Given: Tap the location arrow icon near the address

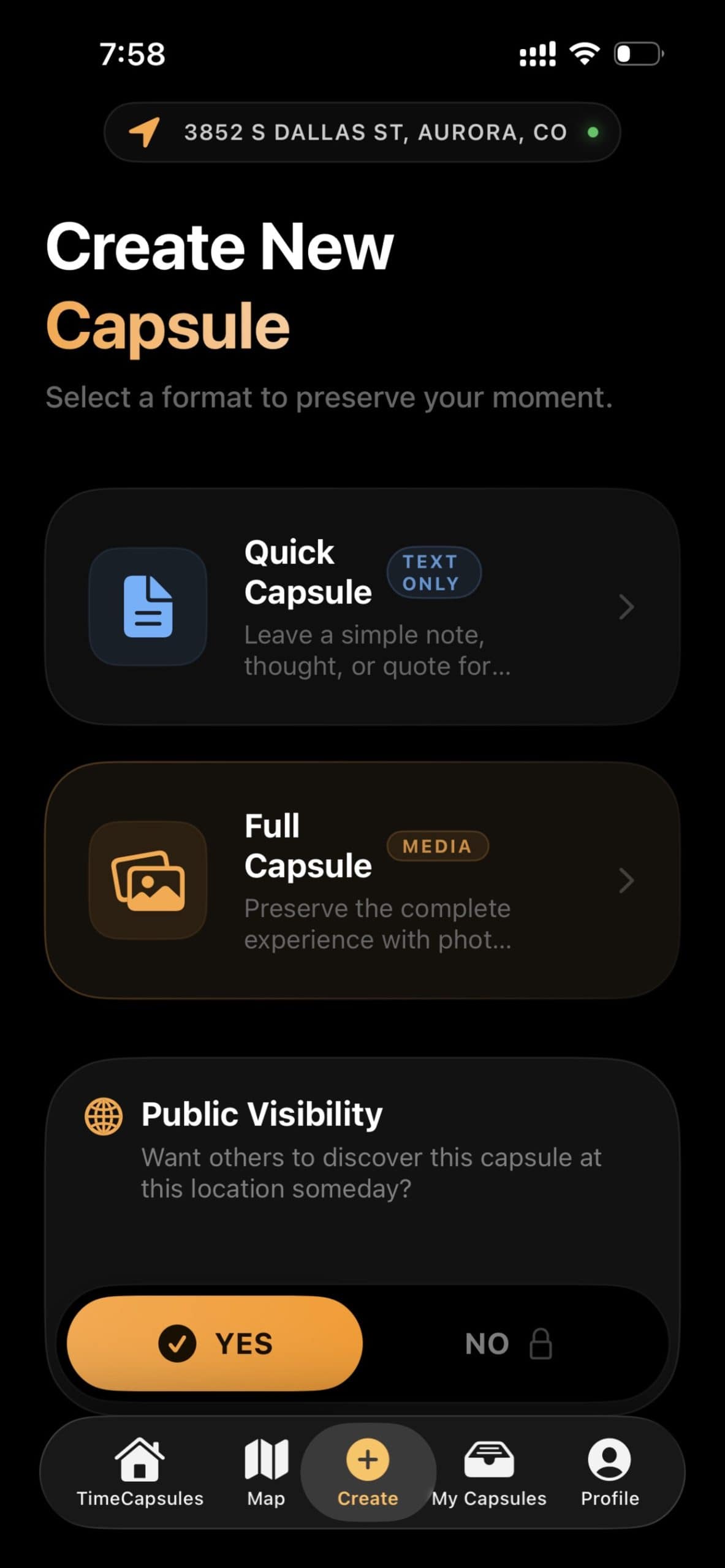Looking at the screenshot, I should tap(145, 132).
